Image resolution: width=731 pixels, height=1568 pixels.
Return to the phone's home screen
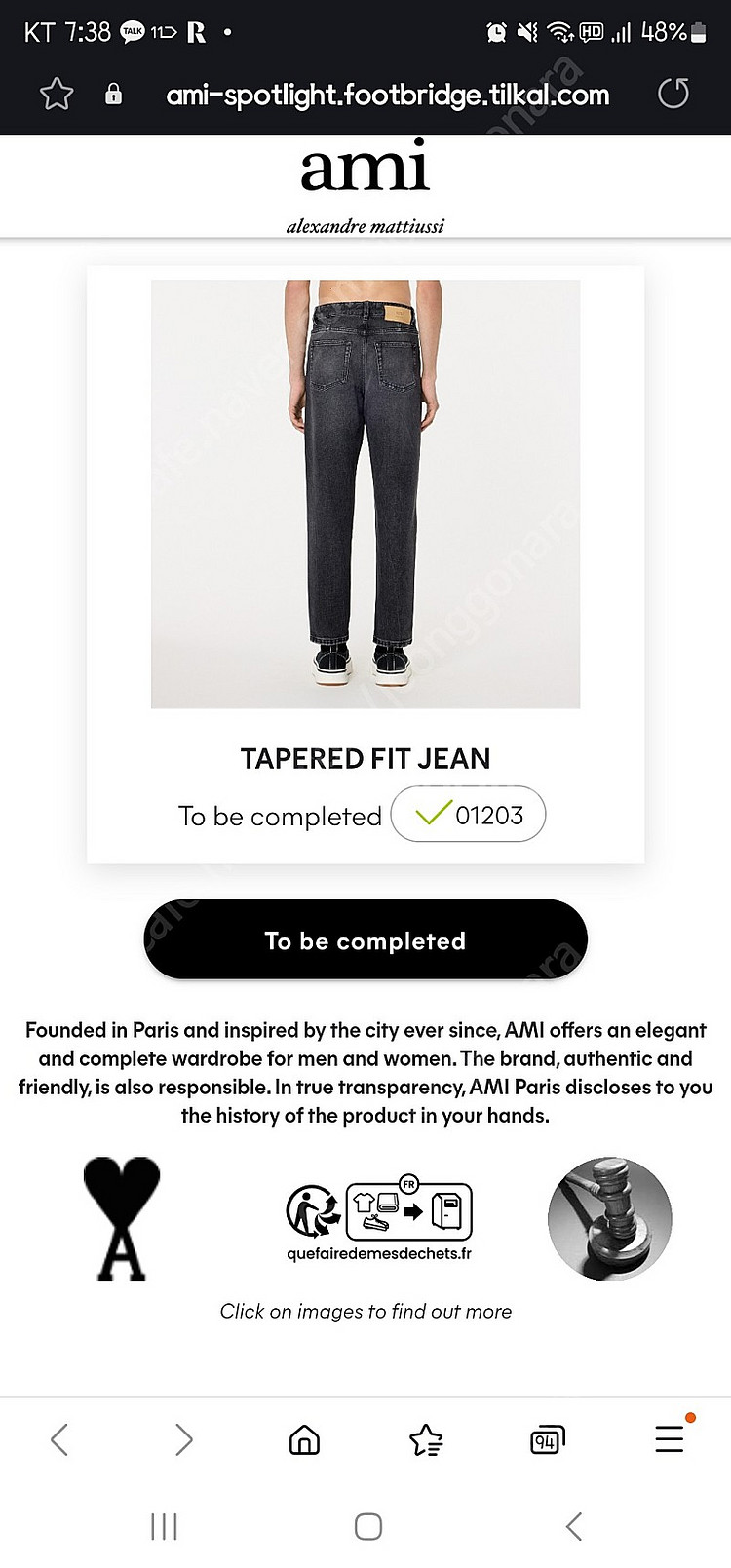click(x=367, y=1526)
